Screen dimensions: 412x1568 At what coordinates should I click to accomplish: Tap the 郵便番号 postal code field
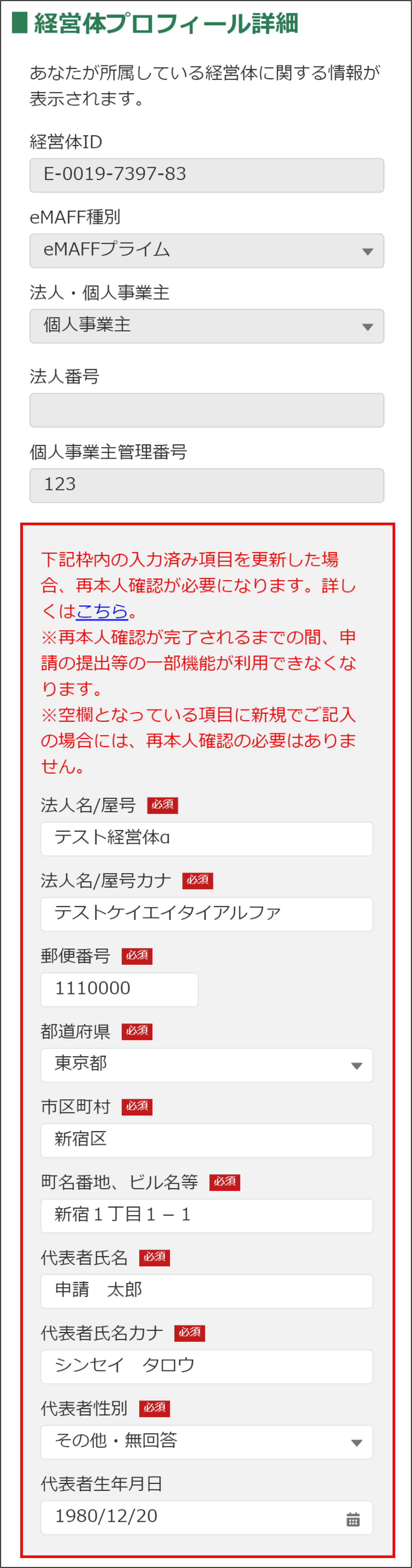[x=119, y=989]
